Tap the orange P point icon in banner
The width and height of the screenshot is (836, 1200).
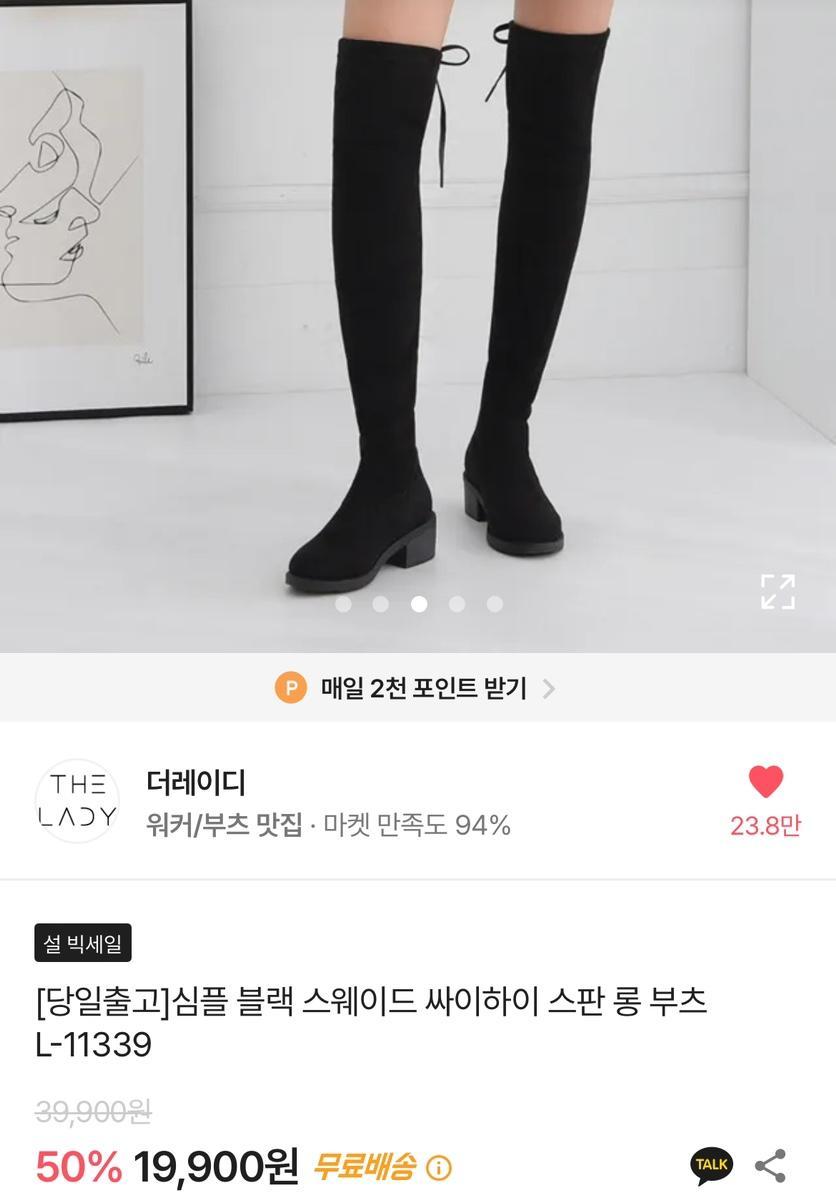(289, 687)
